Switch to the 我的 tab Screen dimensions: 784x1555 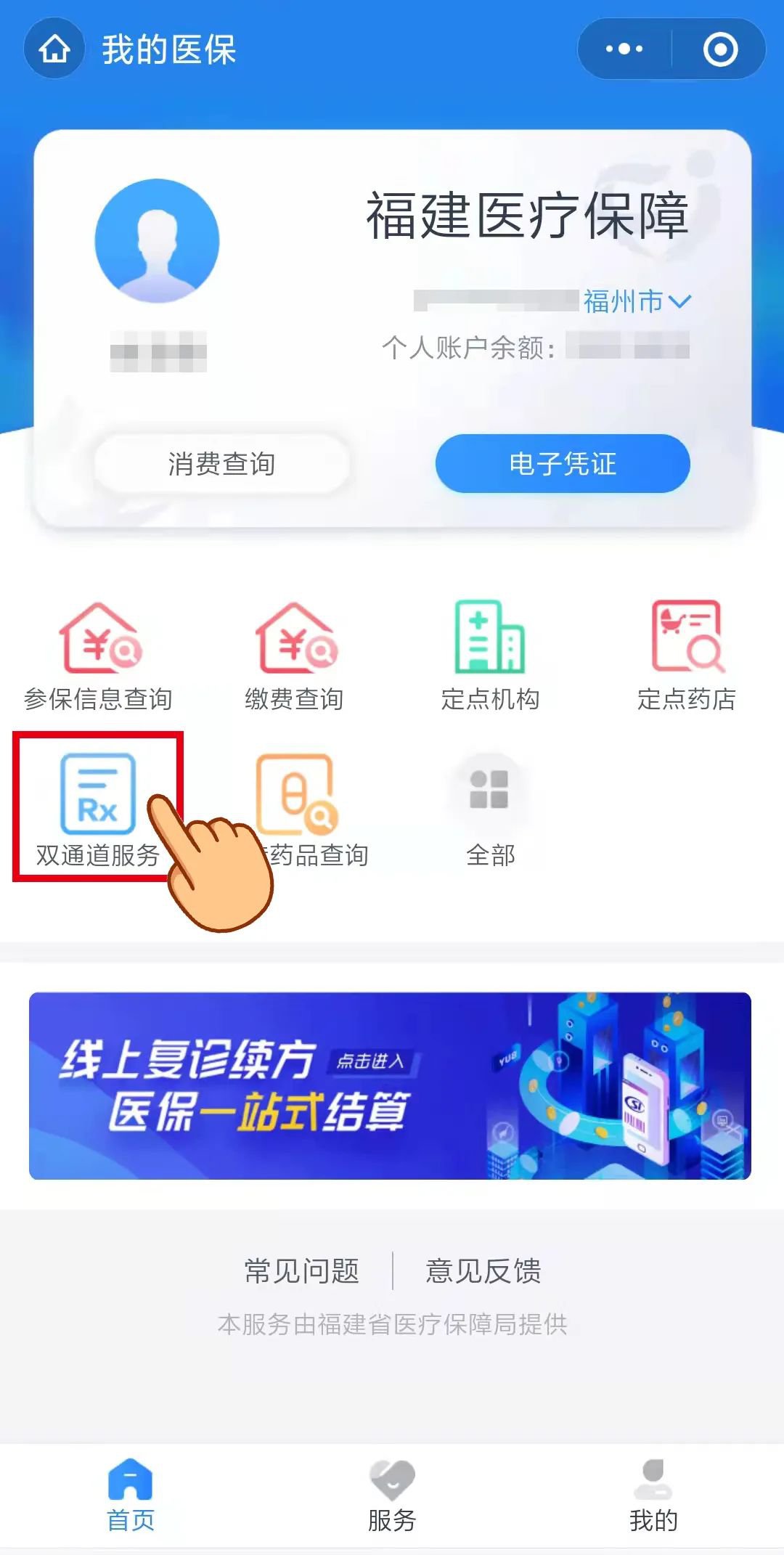tap(653, 1495)
